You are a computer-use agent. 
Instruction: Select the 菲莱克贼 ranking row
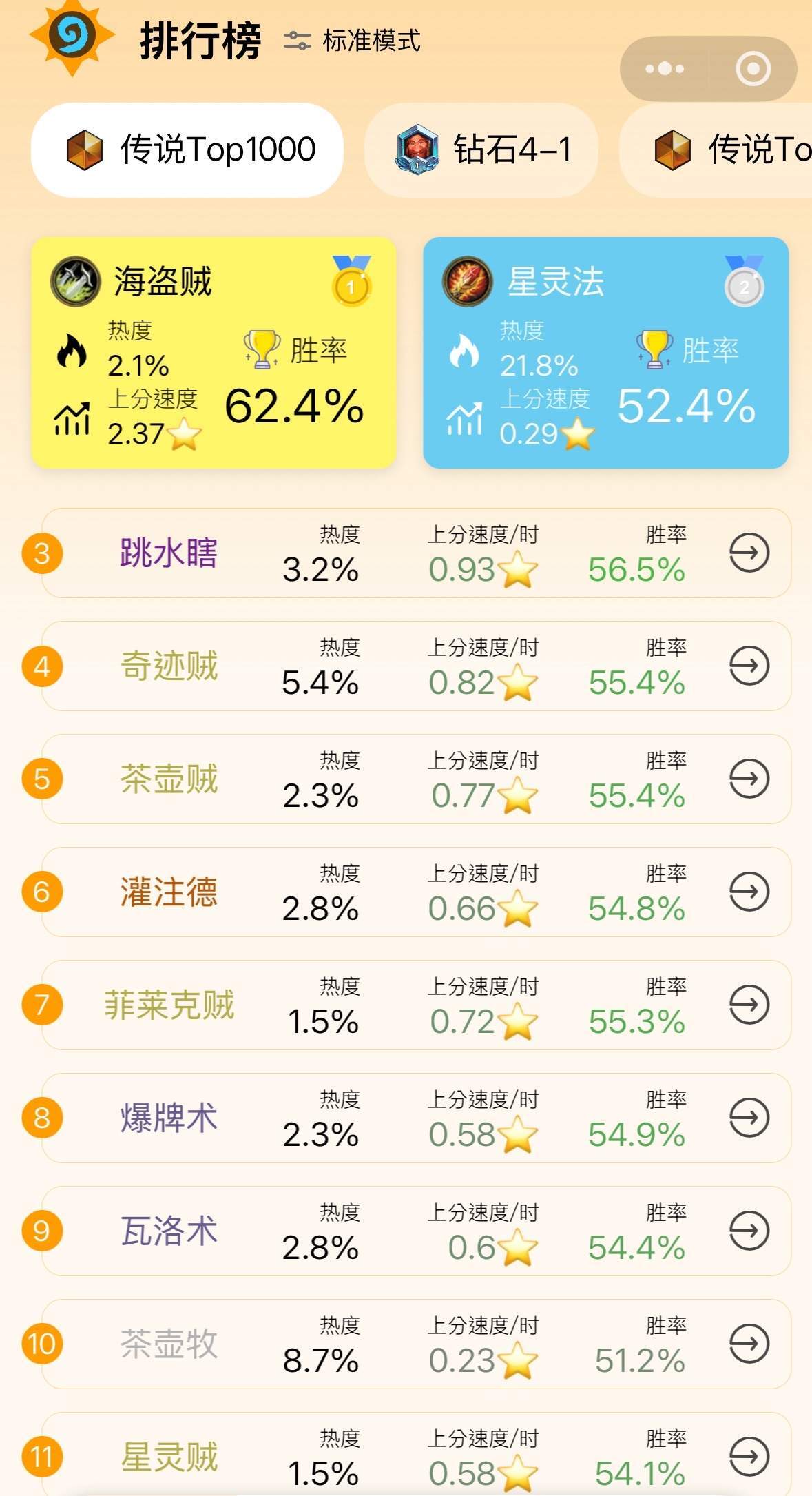tap(416, 1005)
